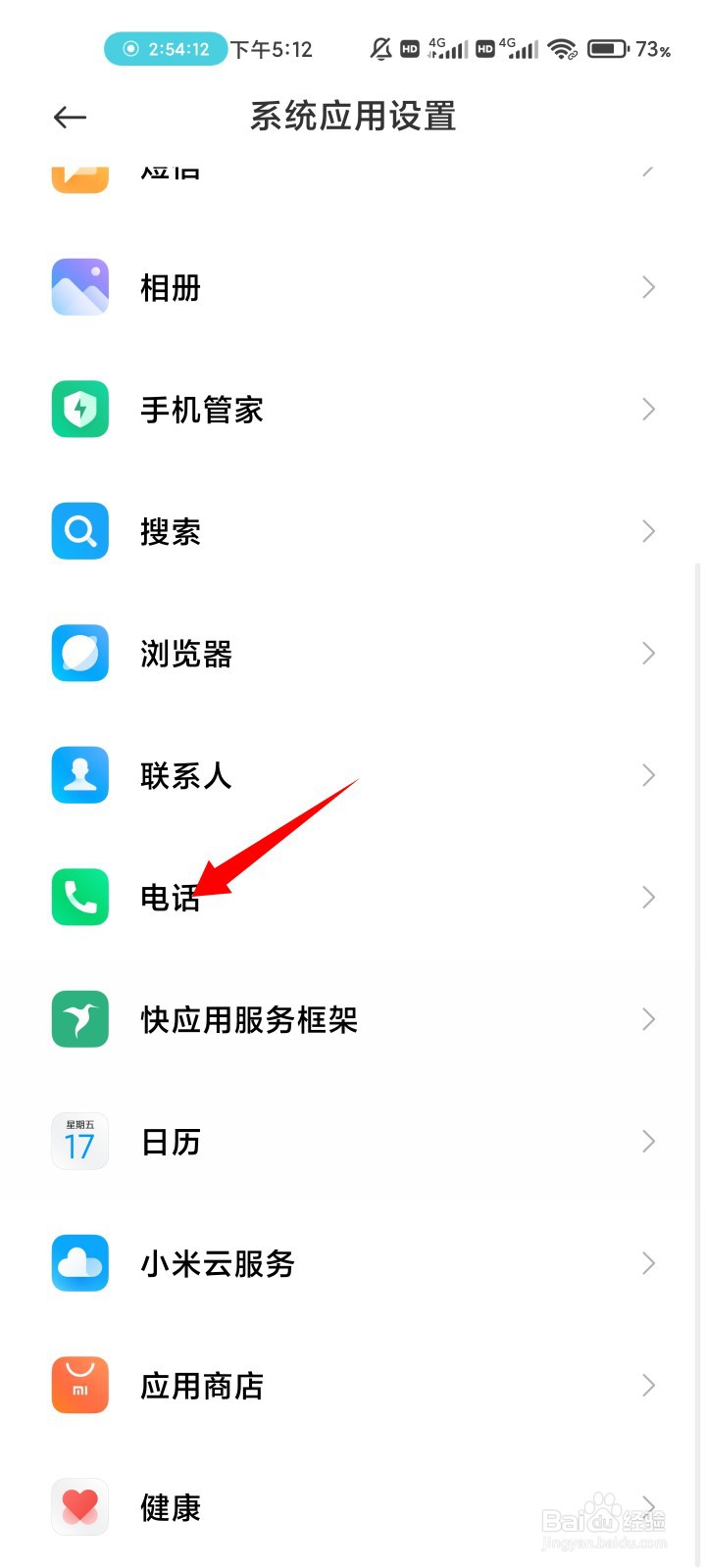Viewport: 706px width, 1568px height.
Task: Tap the green 电话 phone icon
Action: click(x=79, y=897)
